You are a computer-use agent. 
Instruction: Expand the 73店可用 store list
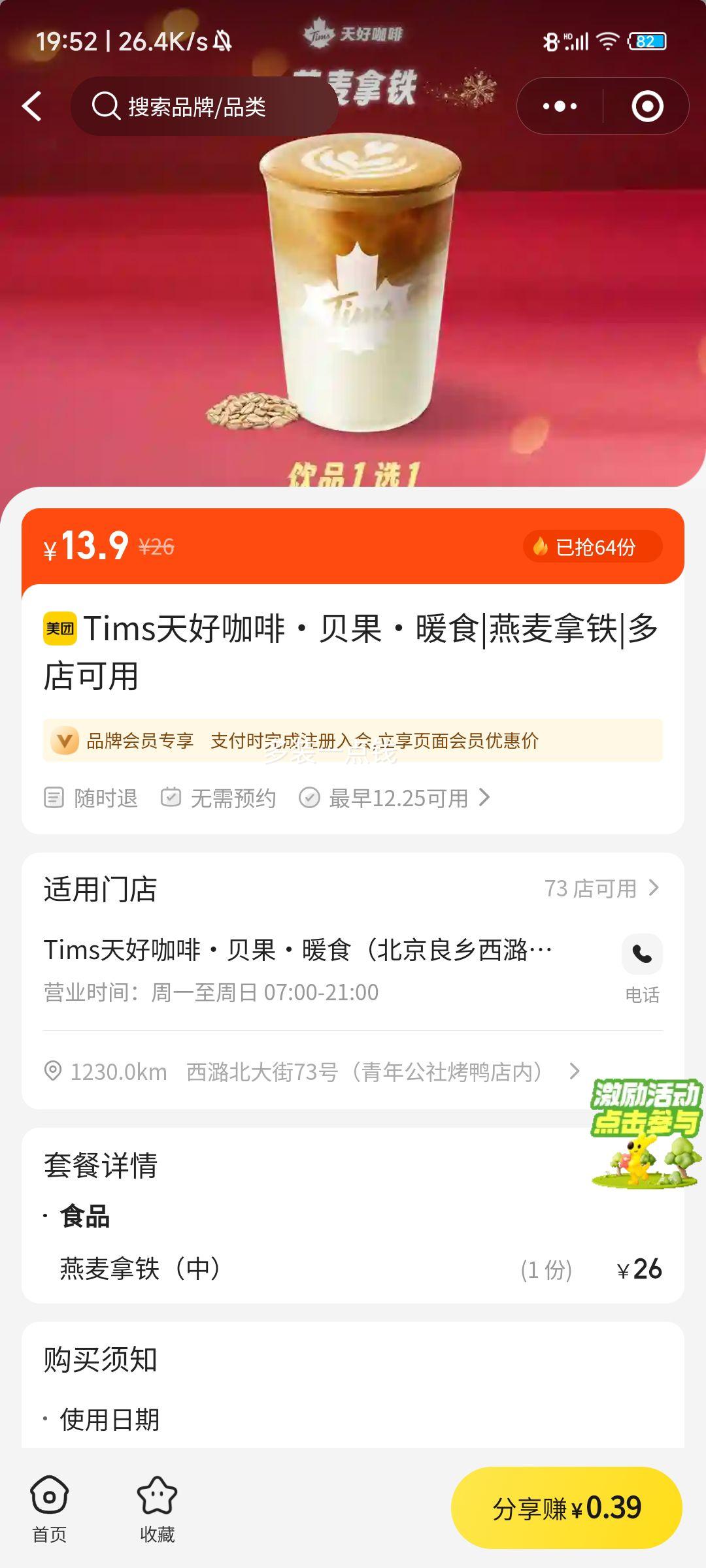tap(592, 887)
